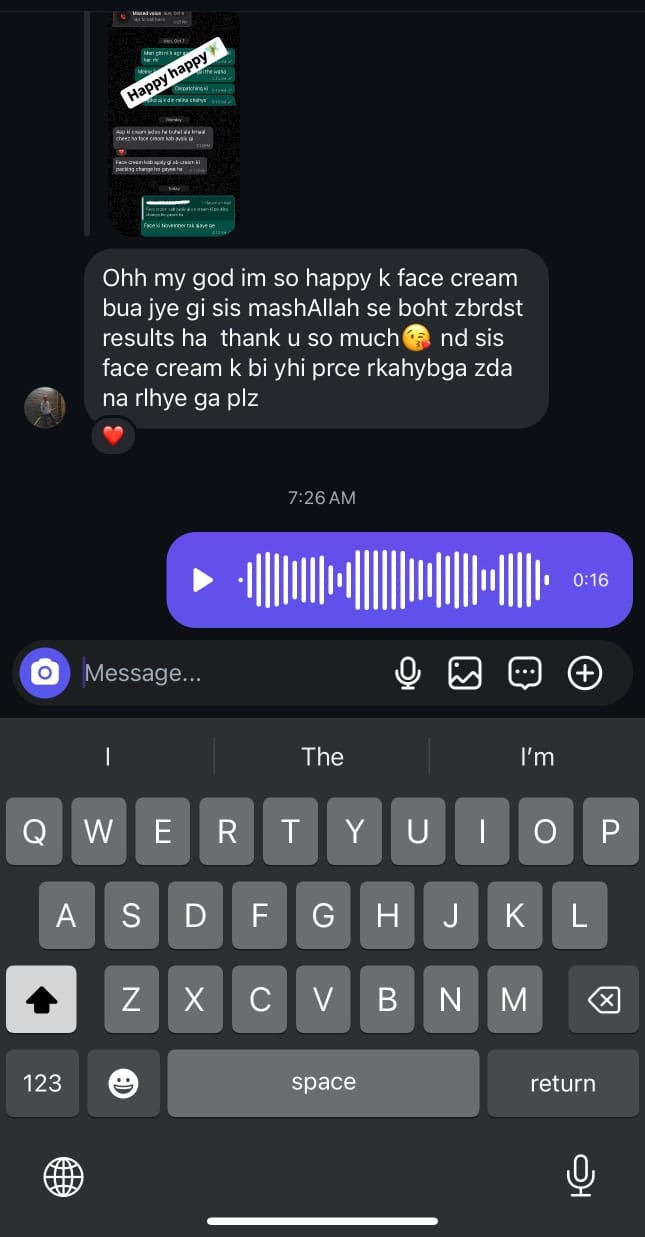Play the 0:16 voice message
This screenshot has height=1237, width=645.
click(x=203, y=580)
